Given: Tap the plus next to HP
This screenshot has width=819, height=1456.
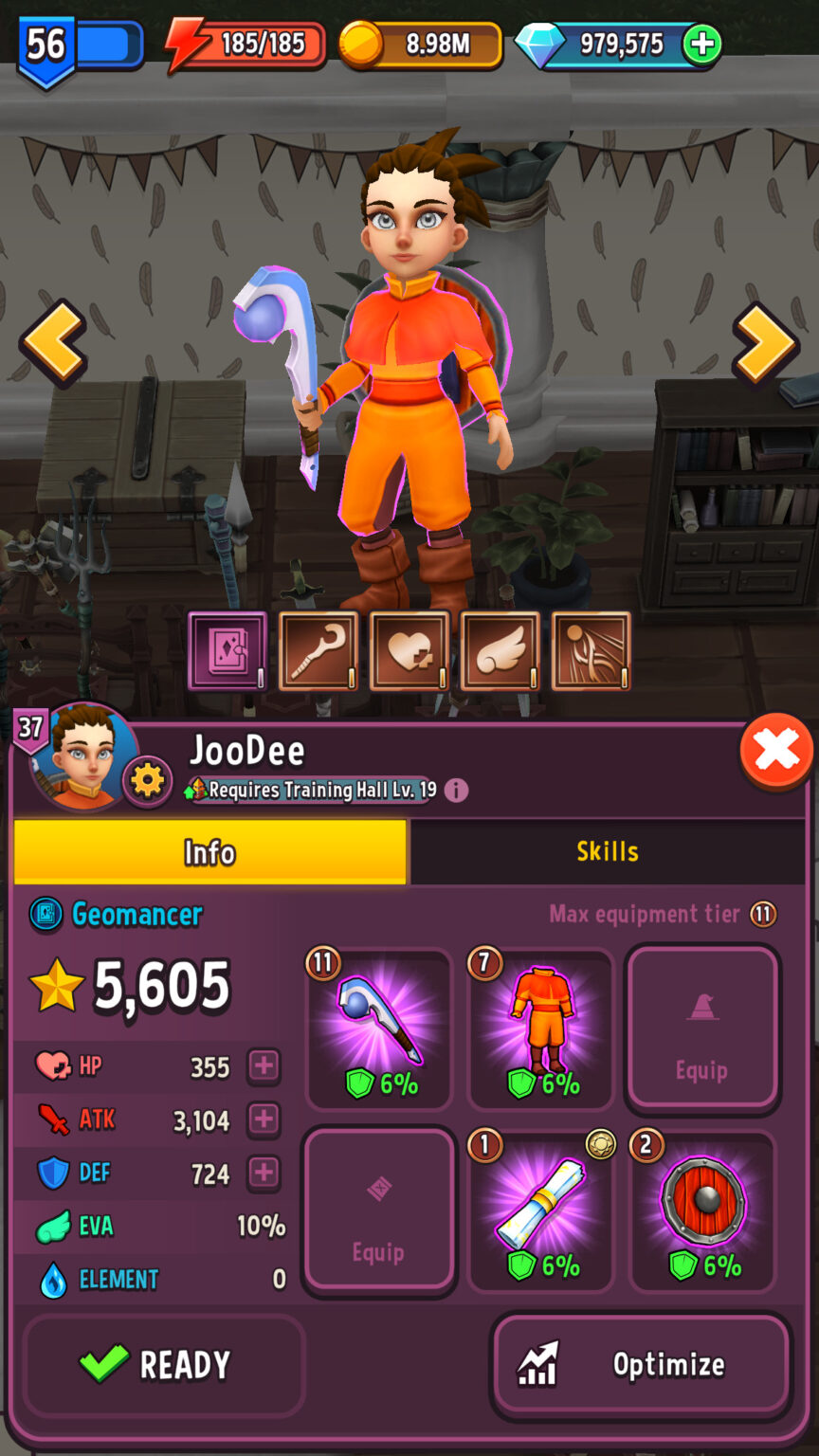Looking at the screenshot, I should point(264,1065).
